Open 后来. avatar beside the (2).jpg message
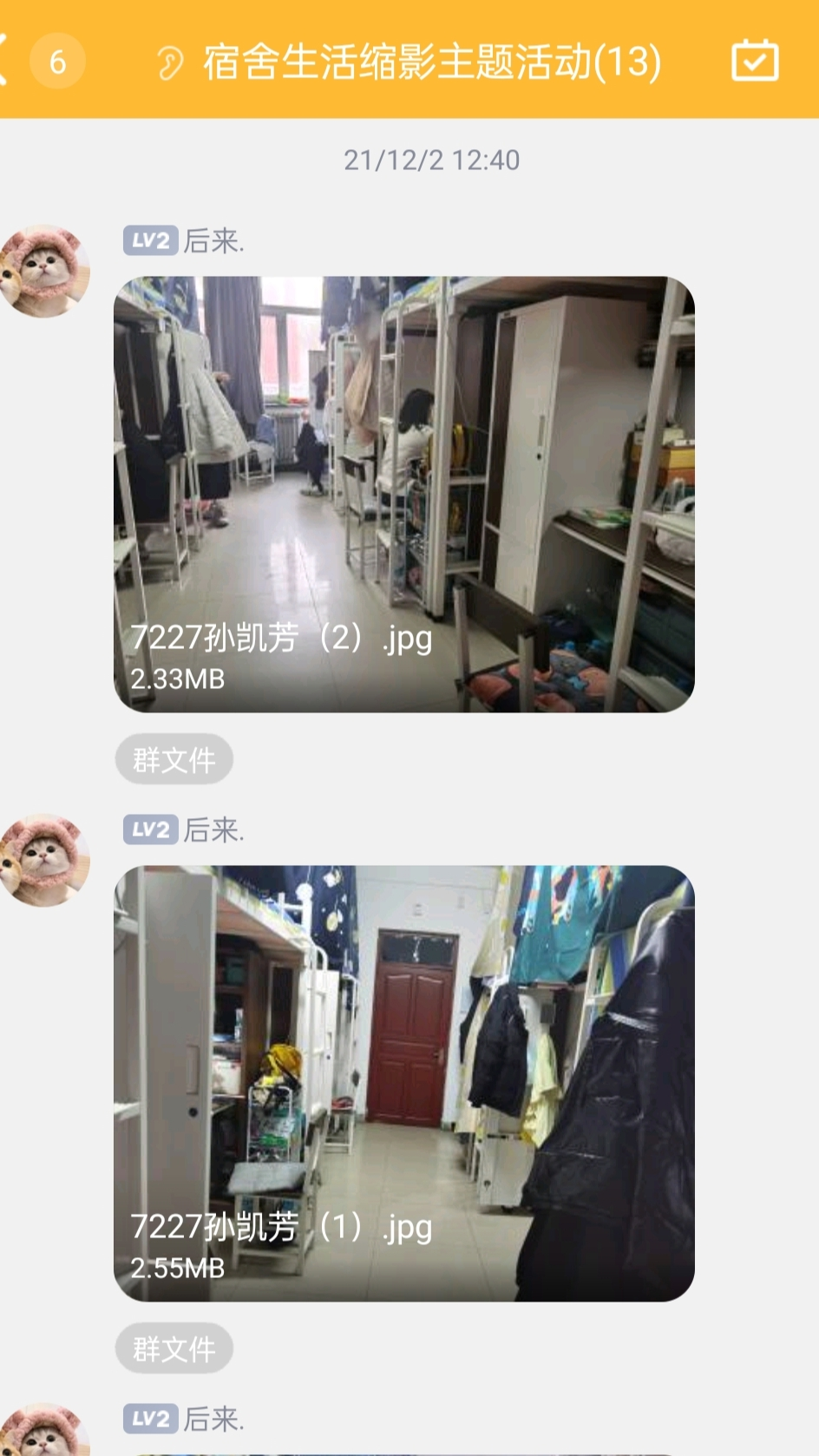Screen dimensions: 819x1456 coord(45,271)
